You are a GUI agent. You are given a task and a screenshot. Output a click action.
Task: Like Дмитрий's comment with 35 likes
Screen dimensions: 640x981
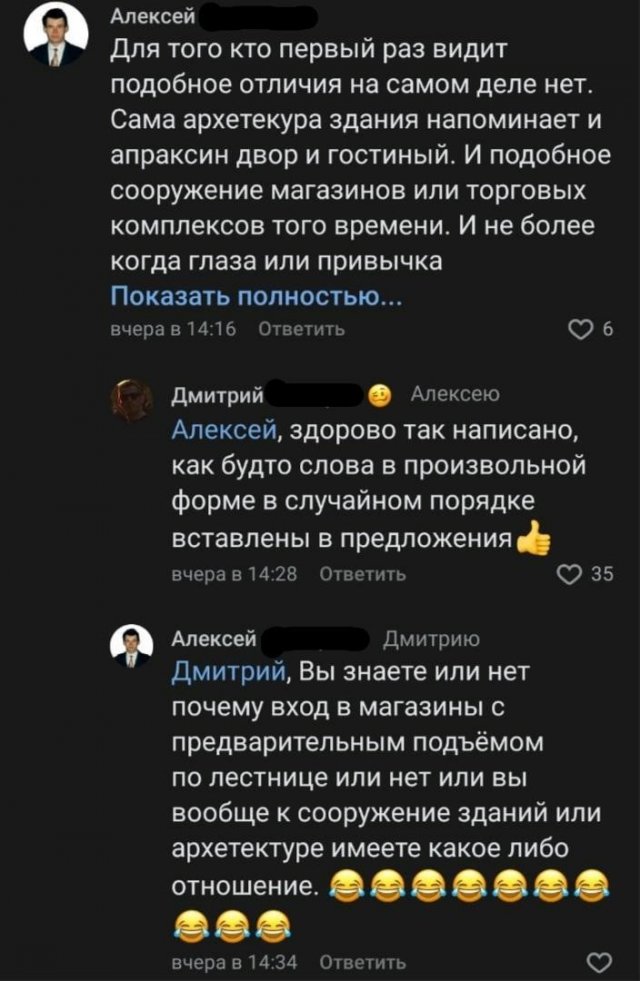570,574
